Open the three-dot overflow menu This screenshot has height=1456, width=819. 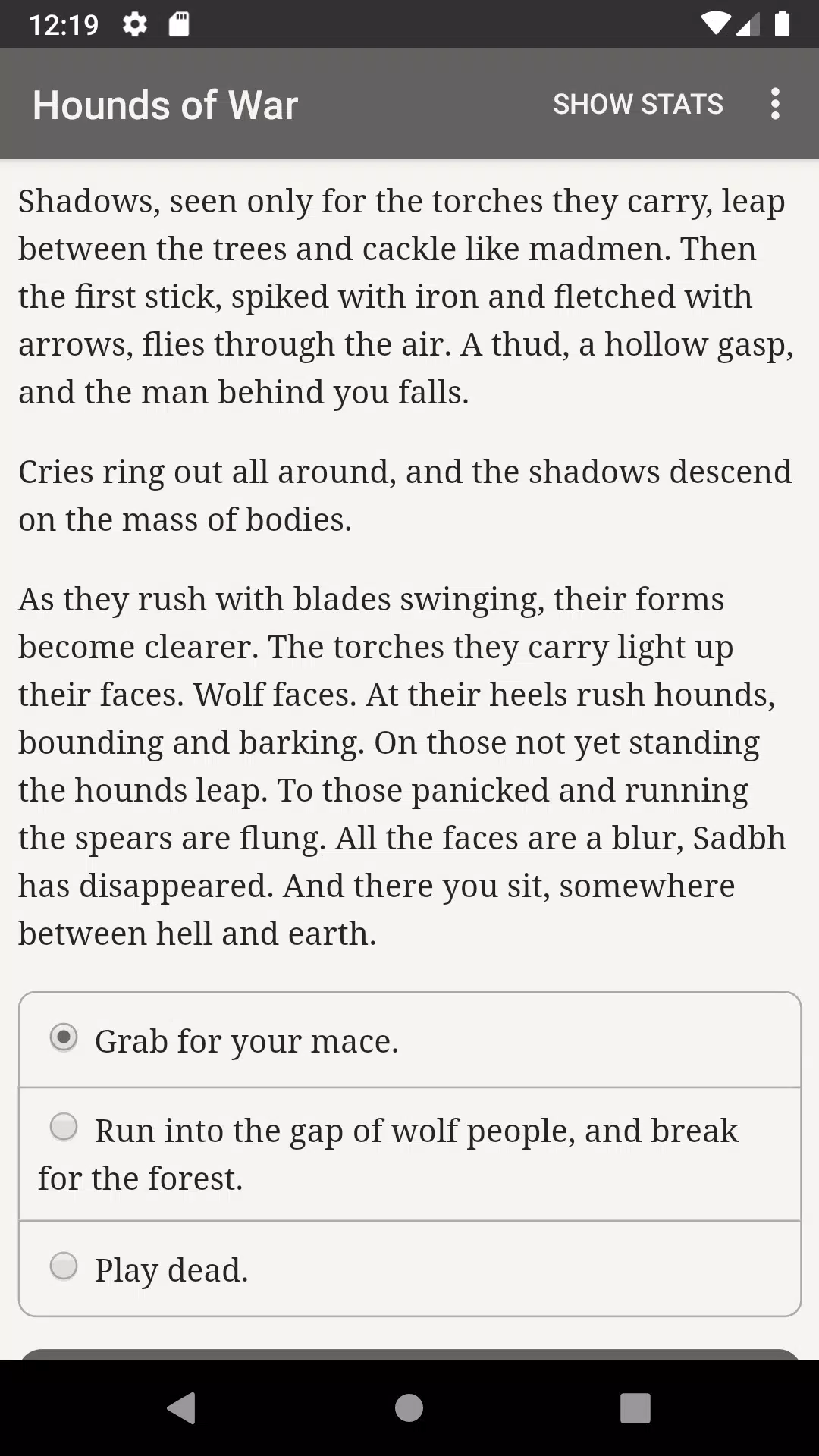click(774, 104)
